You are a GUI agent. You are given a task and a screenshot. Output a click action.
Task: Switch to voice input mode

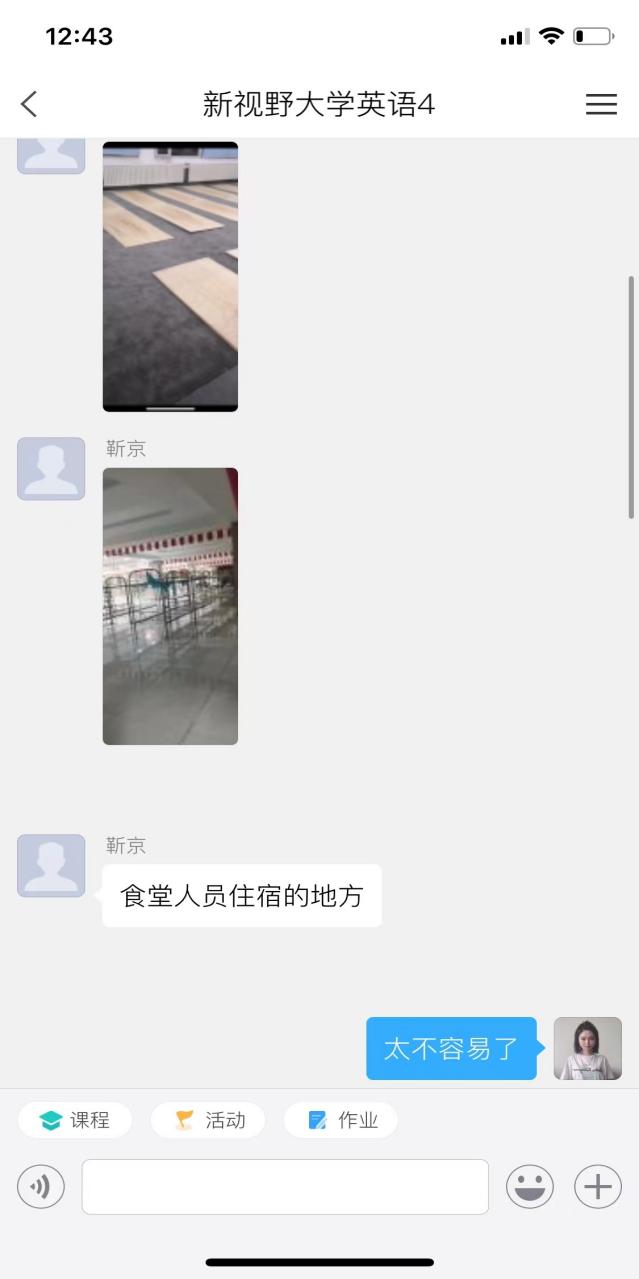pos(41,1187)
